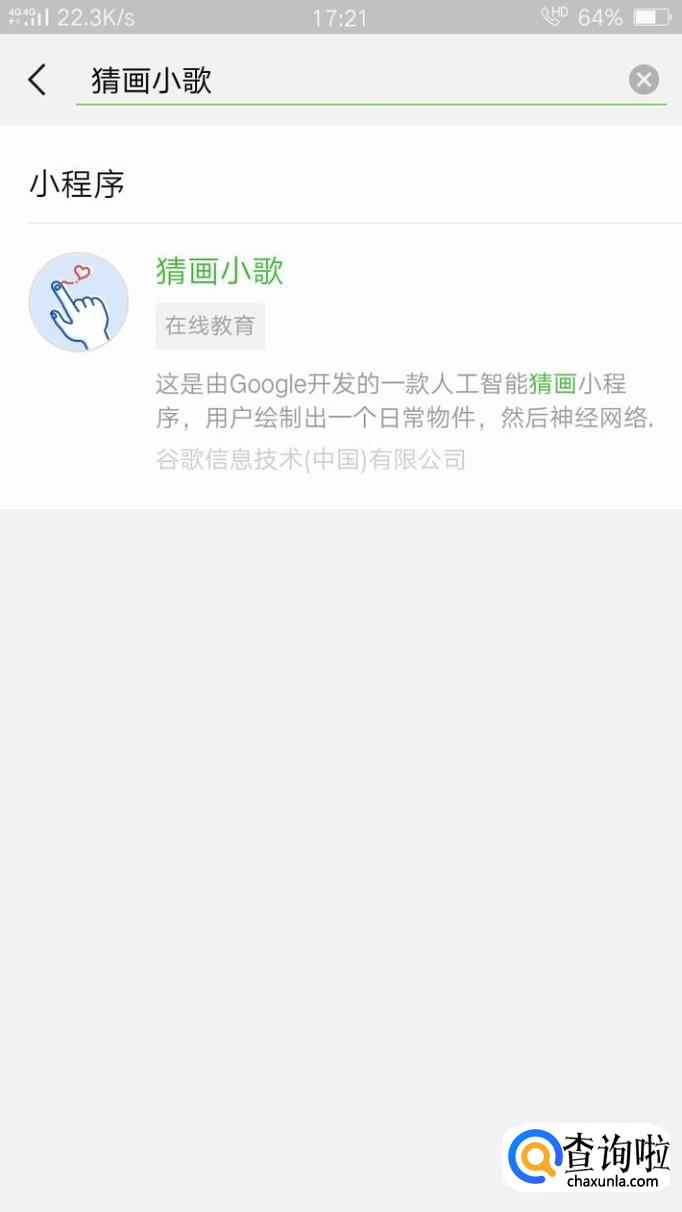The height and width of the screenshot is (1212, 682).
Task: Tap the search field containing 猜画小歌
Action: tap(350, 80)
